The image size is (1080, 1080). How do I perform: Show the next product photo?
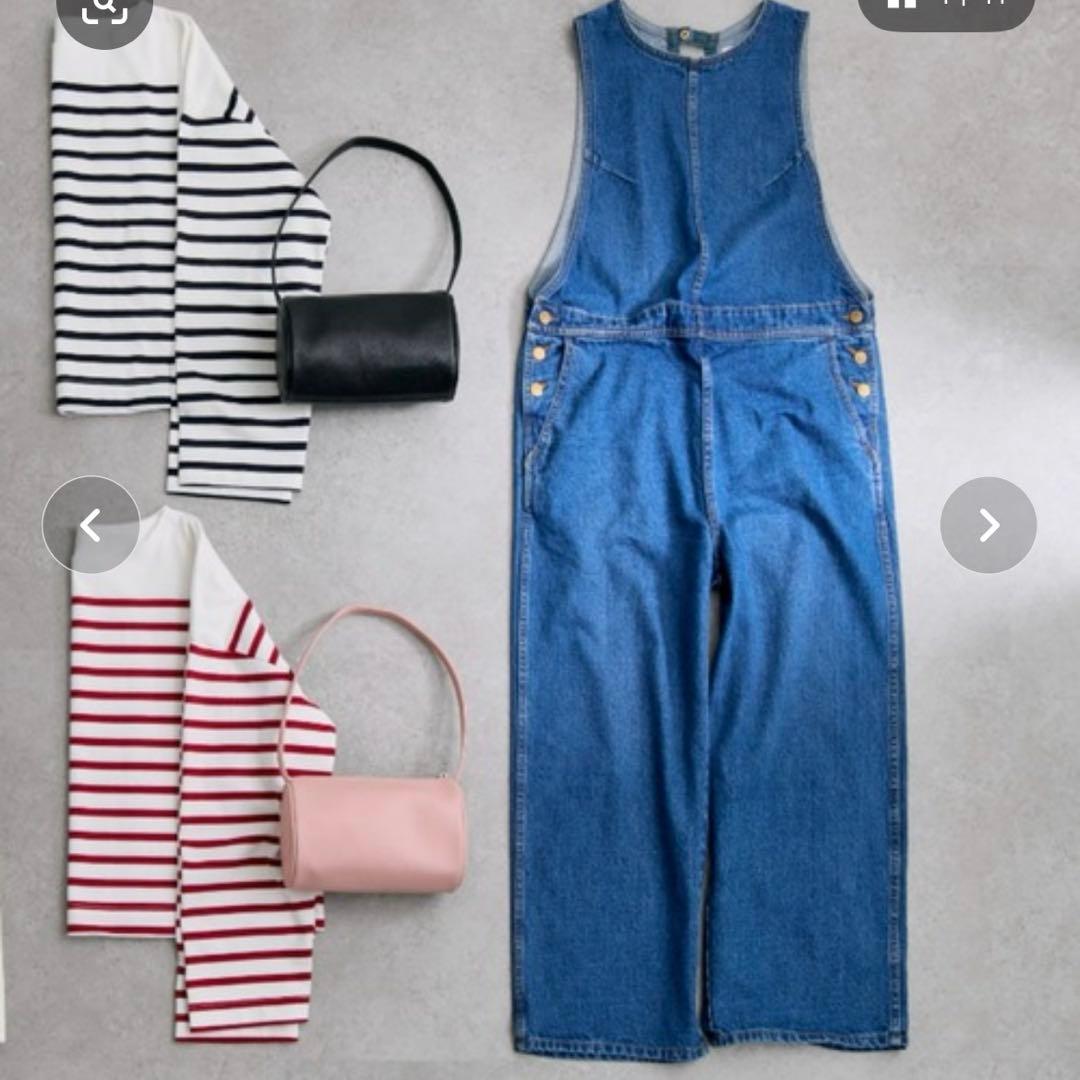[x=988, y=525]
